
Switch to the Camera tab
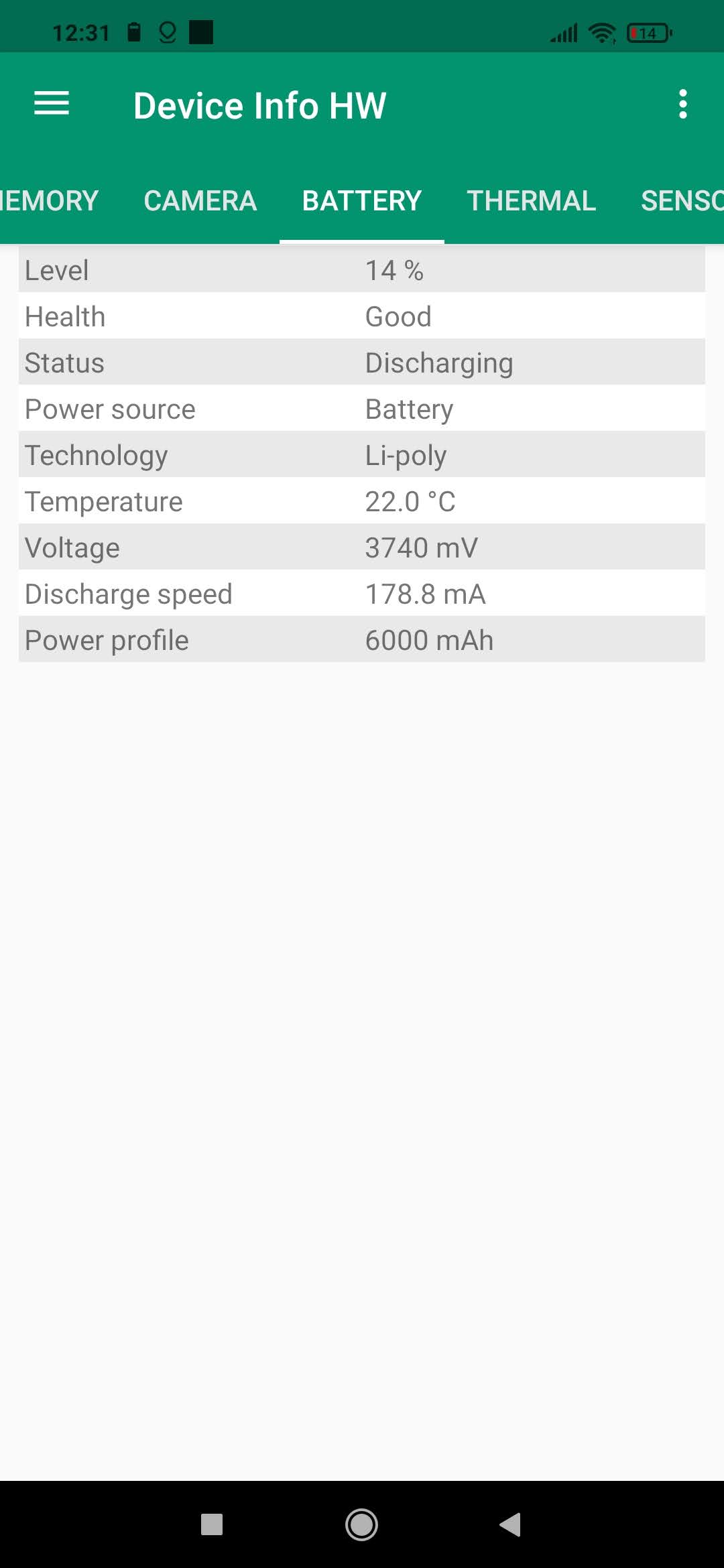pyautogui.click(x=200, y=201)
